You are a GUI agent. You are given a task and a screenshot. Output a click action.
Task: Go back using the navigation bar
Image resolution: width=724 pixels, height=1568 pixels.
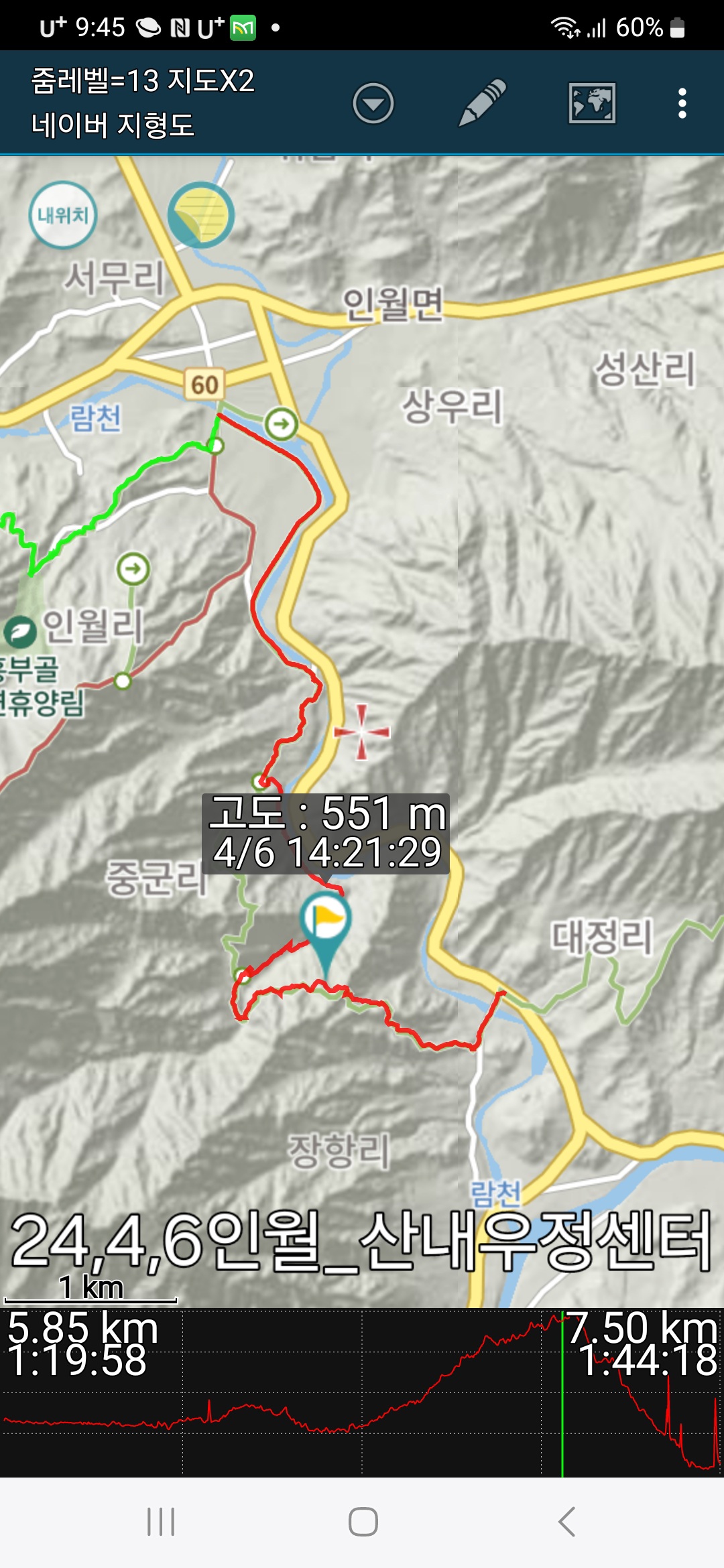[x=567, y=1522]
